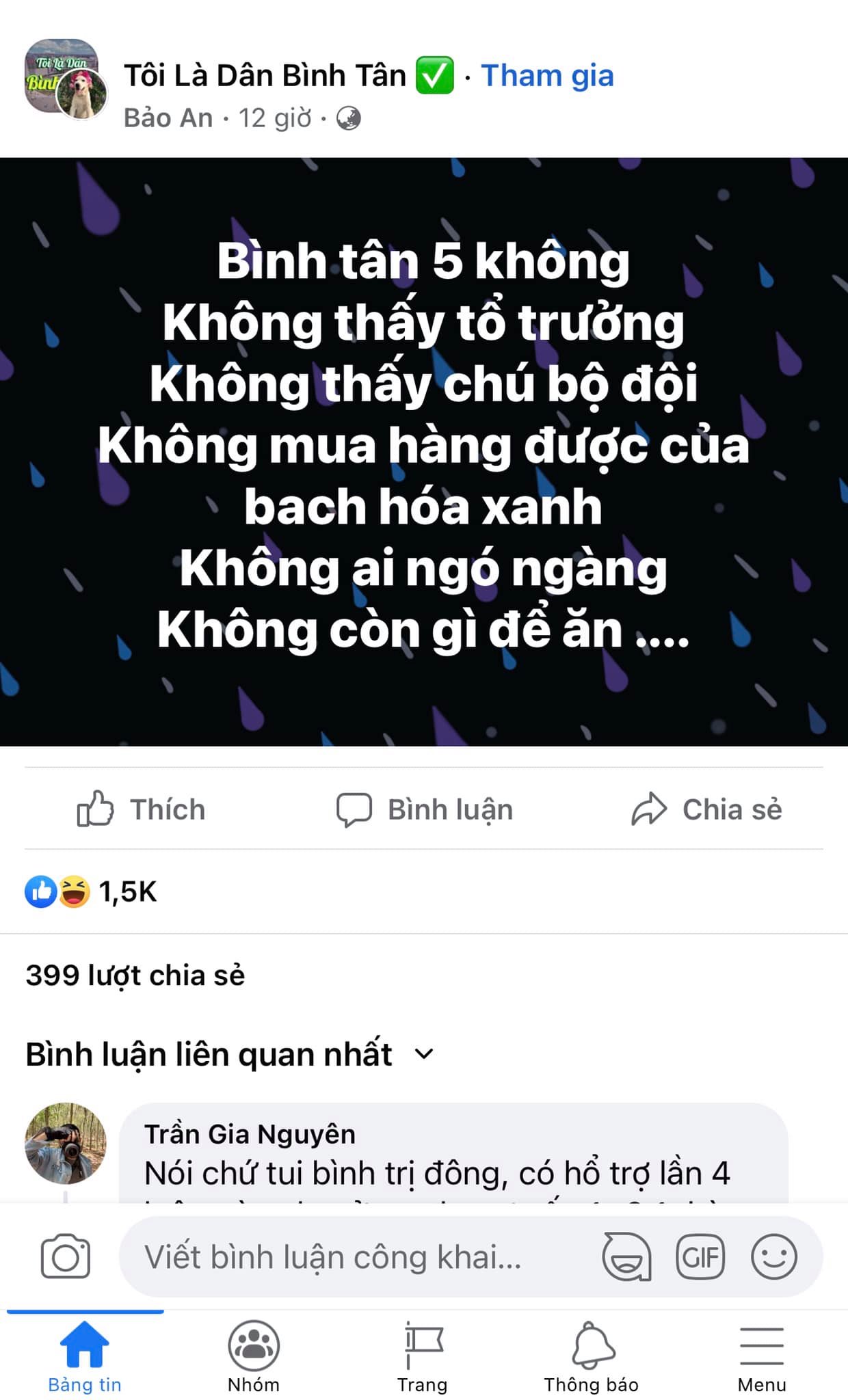Open the emoji smiley picker
848x1400 pixels.
(774, 1256)
